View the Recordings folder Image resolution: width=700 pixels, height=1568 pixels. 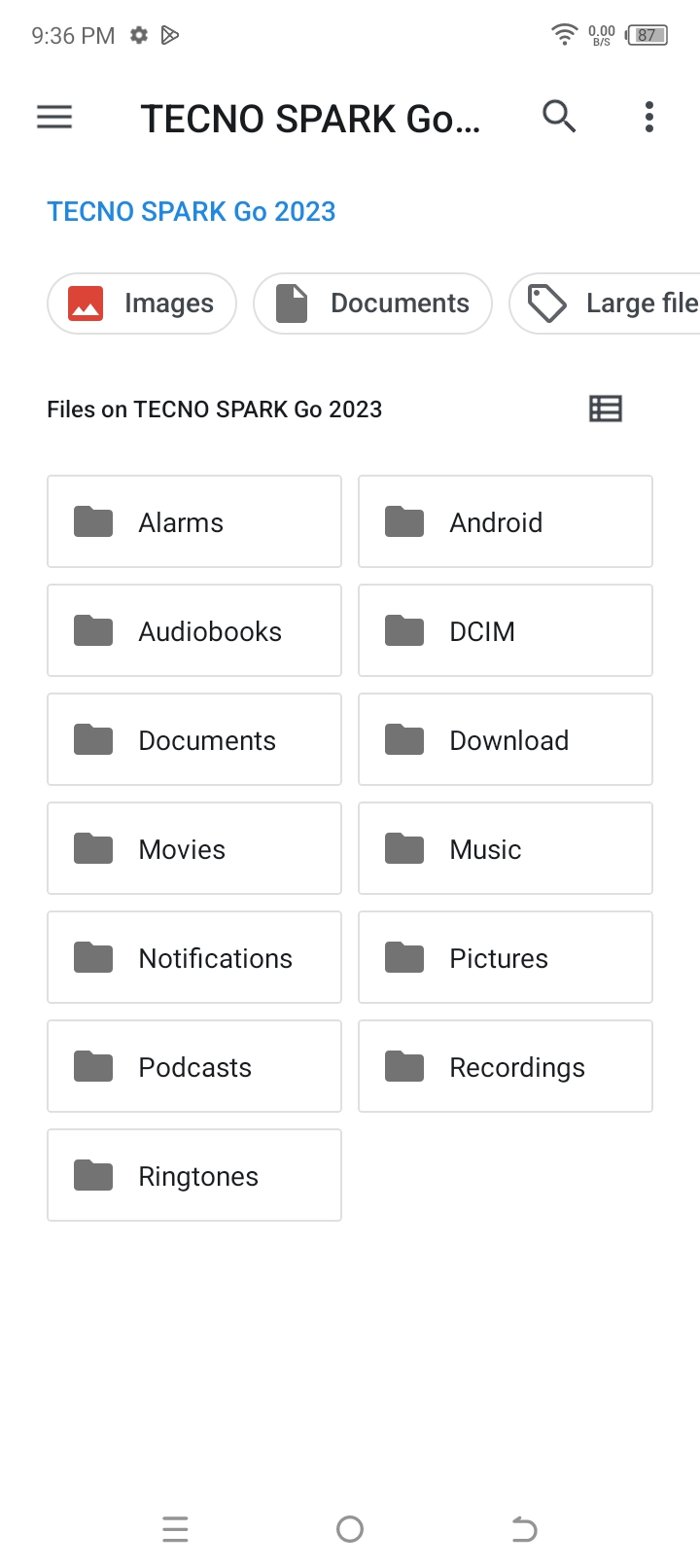pyautogui.click(x=506, y=1066)
